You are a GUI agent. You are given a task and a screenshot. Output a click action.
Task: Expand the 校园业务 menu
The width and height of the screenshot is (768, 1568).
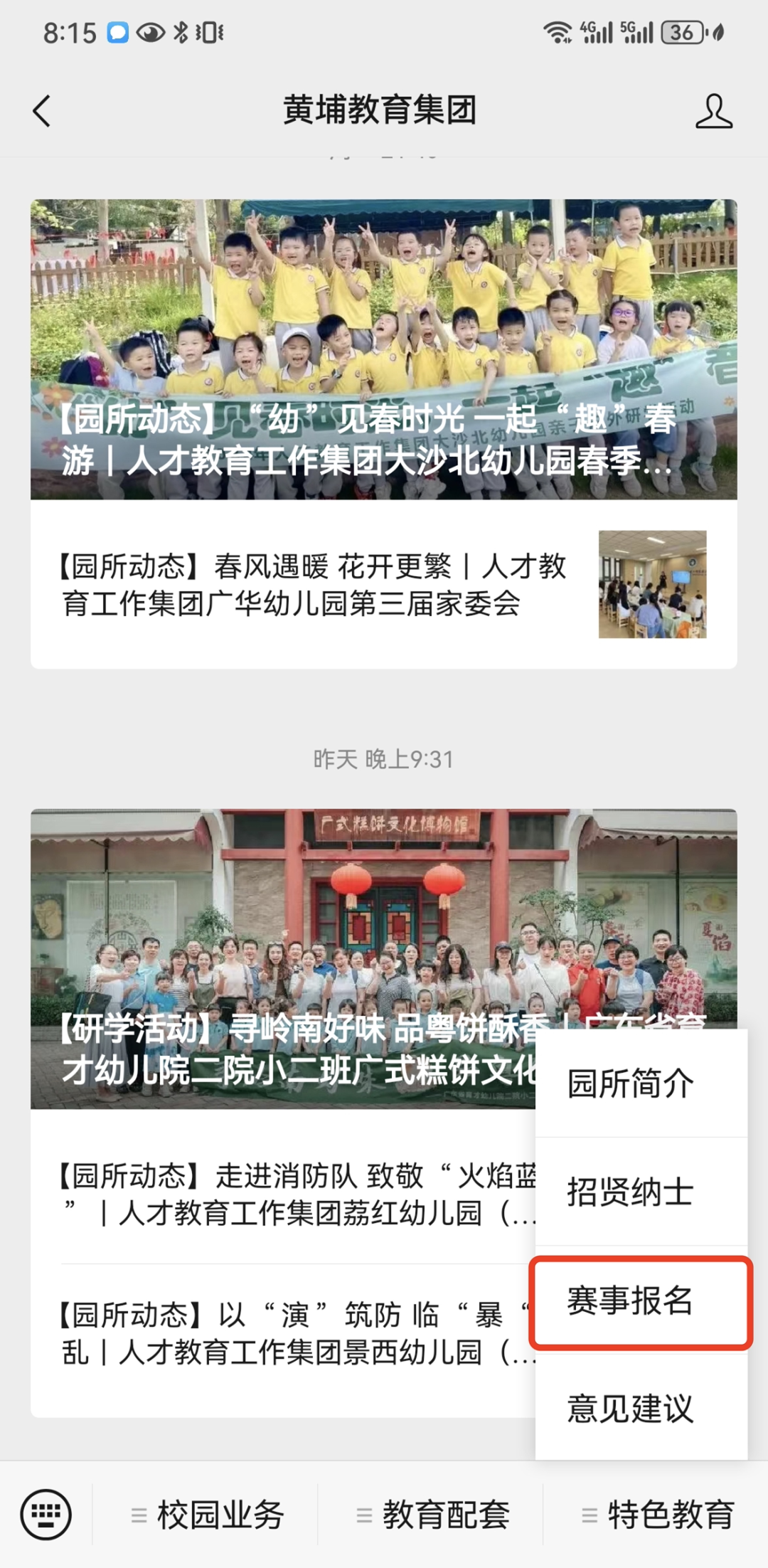pyautogui.click(x=207, y=1515)
